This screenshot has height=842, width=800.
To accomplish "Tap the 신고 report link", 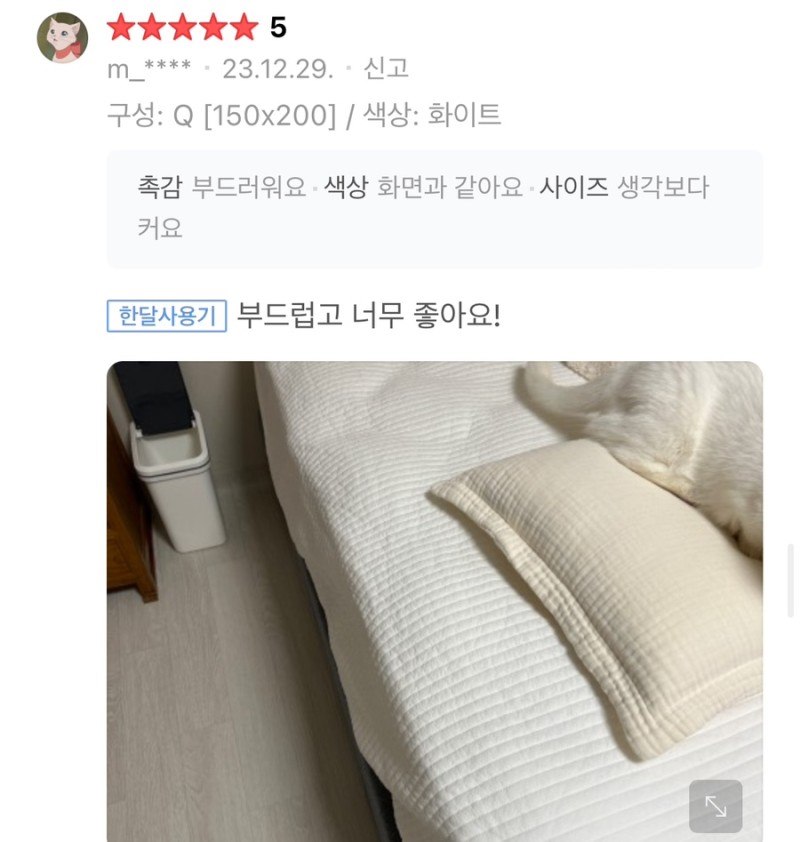I will pos(386,69).
